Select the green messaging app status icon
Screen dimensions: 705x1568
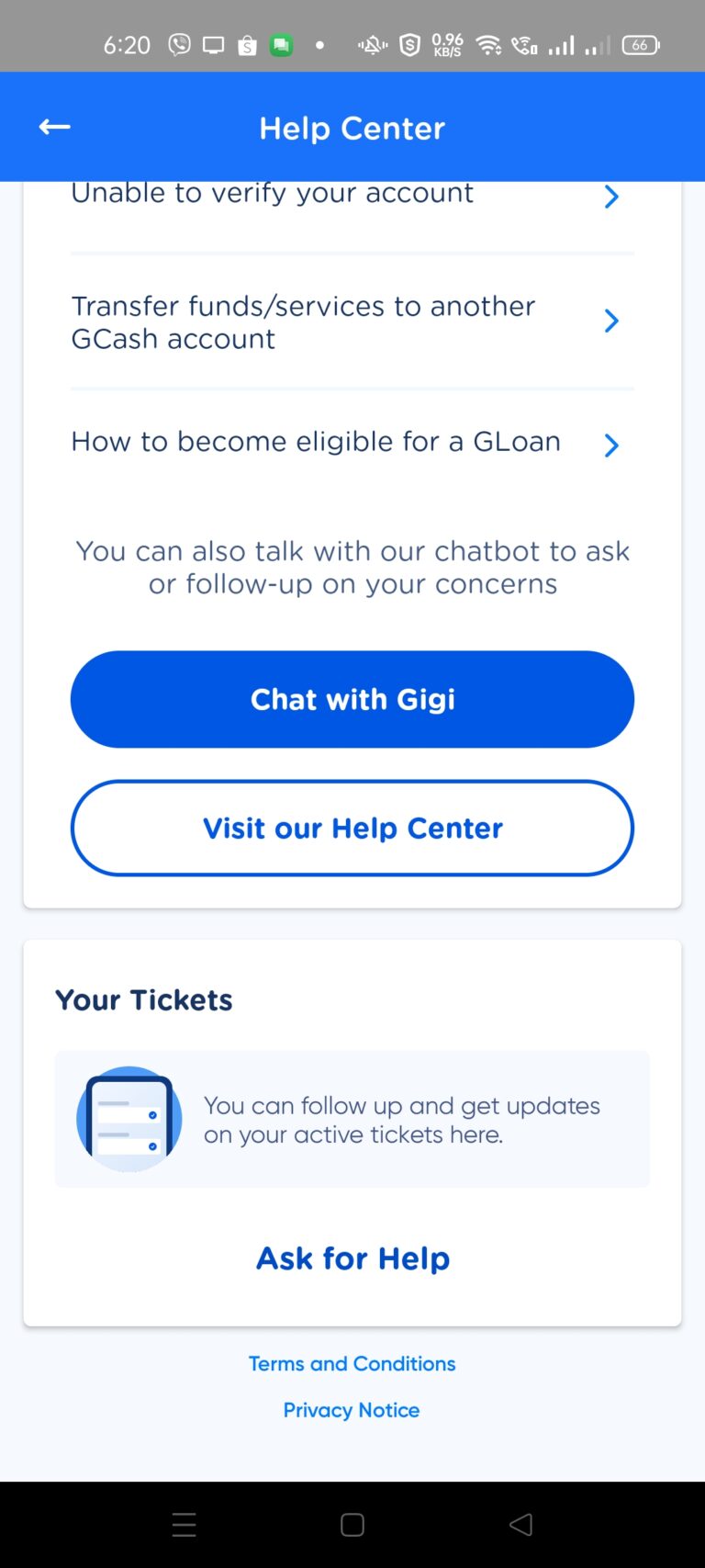coord(282,43)
